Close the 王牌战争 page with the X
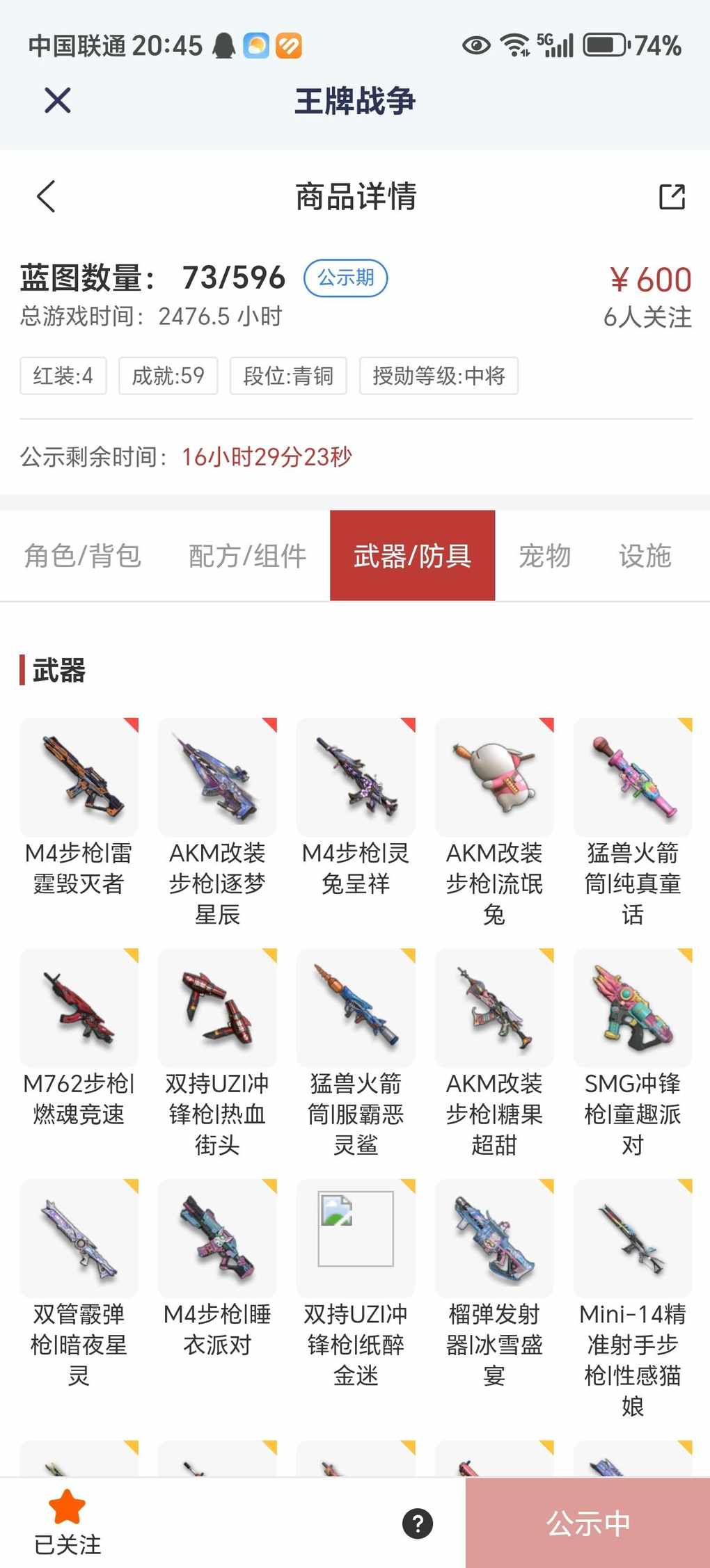Screen dimensions: 710x1568 58,100
